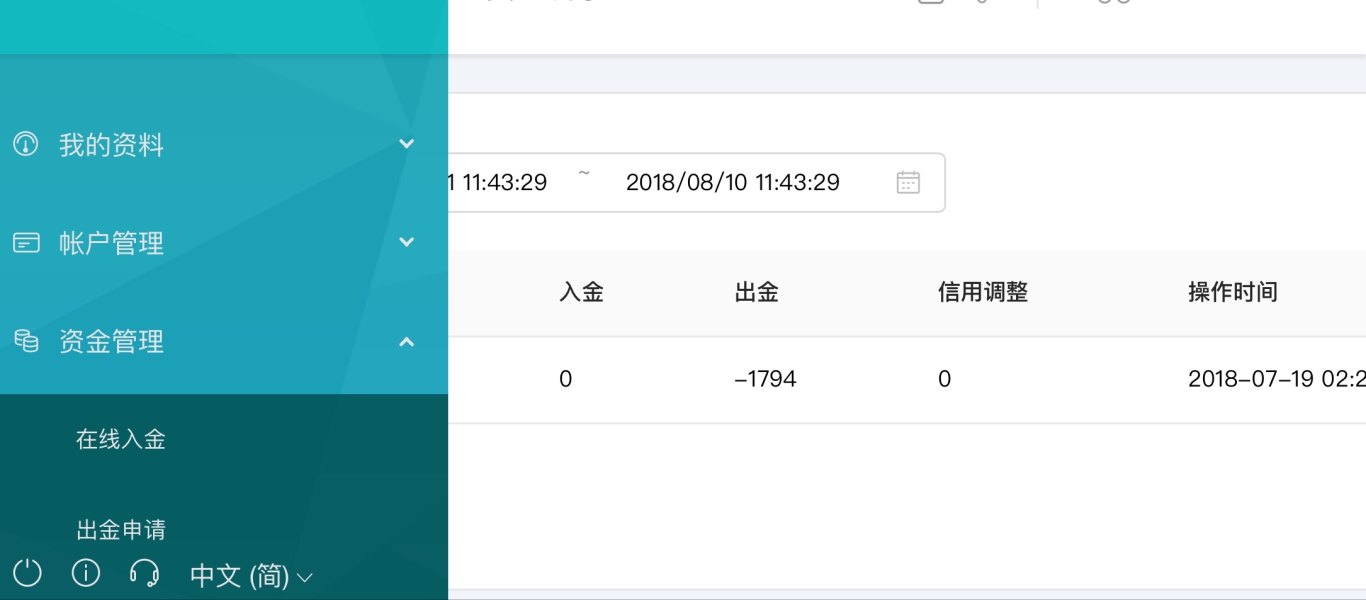Viewport: 1366px width, 600px height.
Task: Tap the power logout icon
Action: [x=27, y=573]
